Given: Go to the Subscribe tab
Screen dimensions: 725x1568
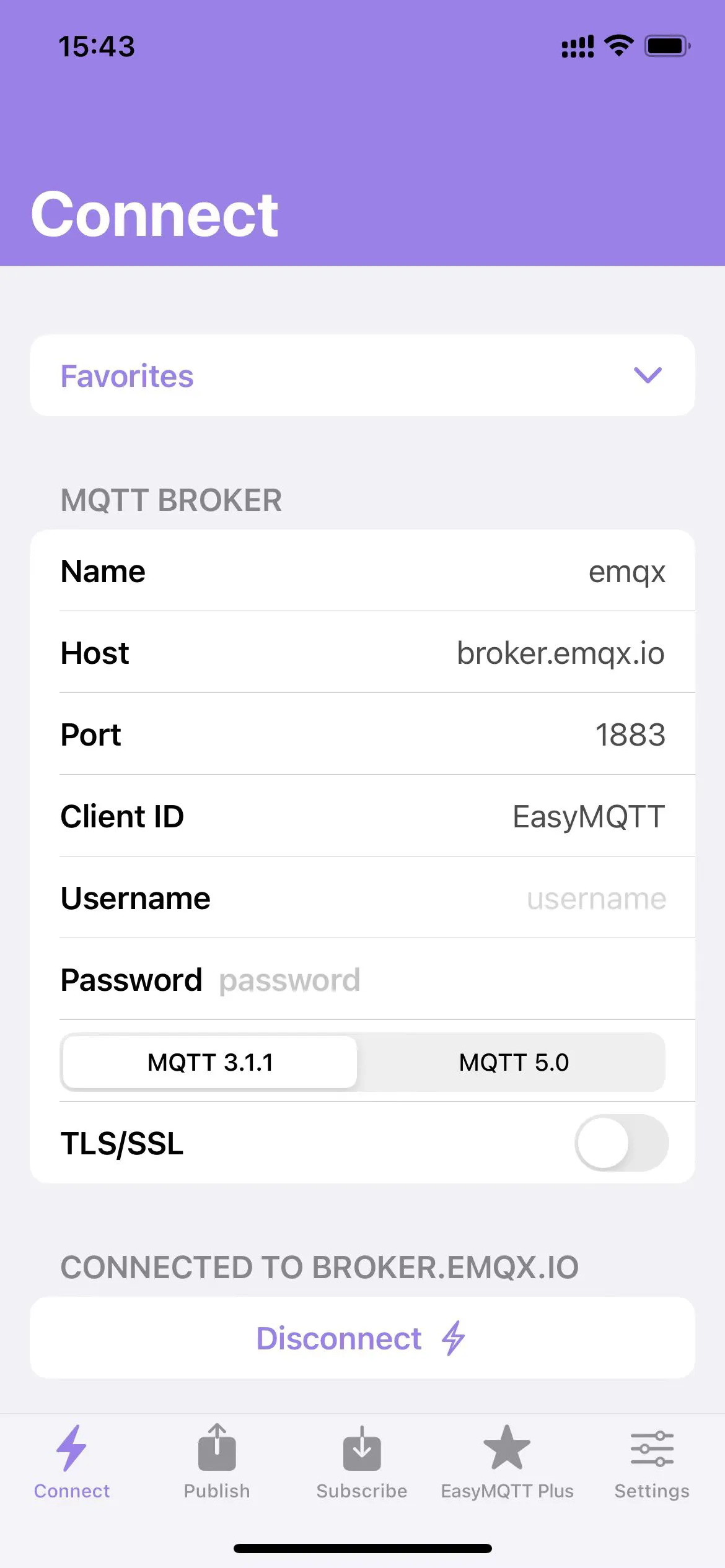Looking at the screenshot, I should [x=362, y=1461].
